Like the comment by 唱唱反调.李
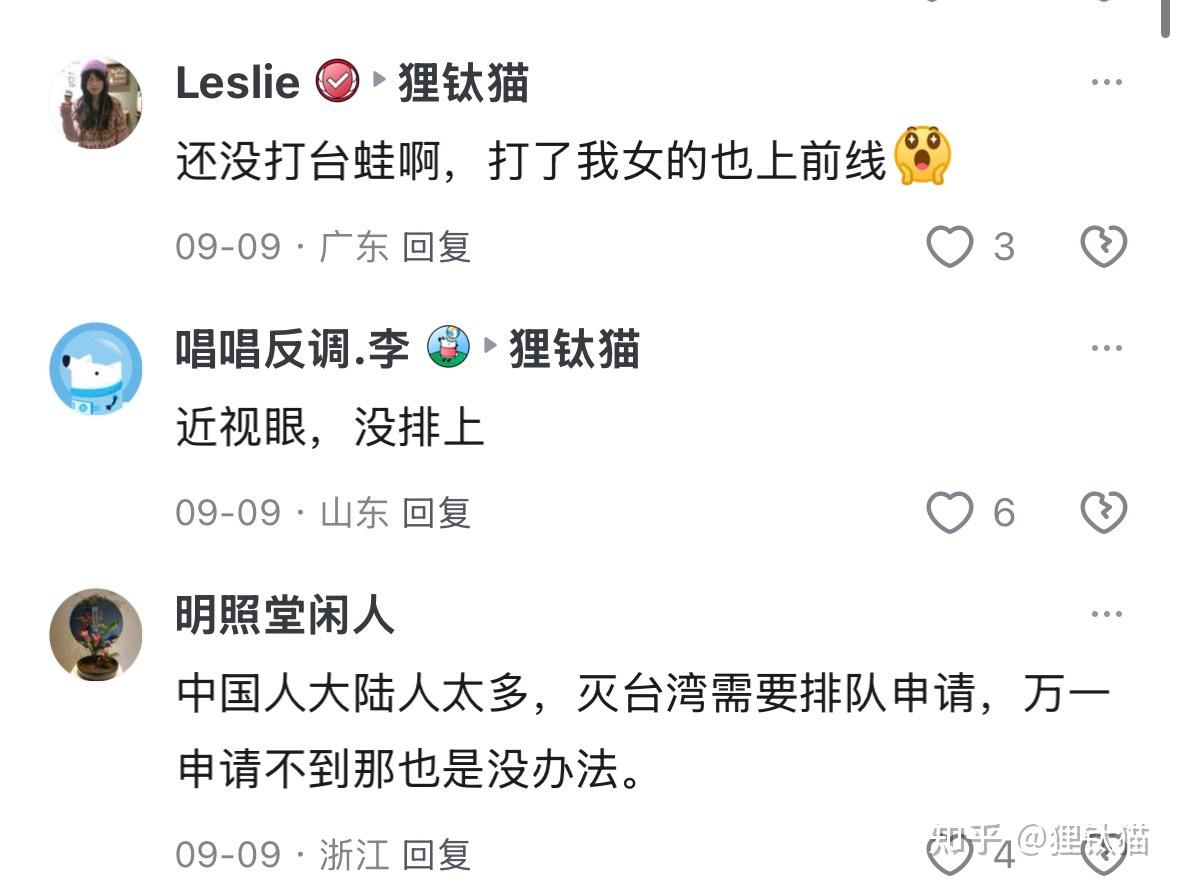This screenshot has width=1179, height=888. point(950,513)
